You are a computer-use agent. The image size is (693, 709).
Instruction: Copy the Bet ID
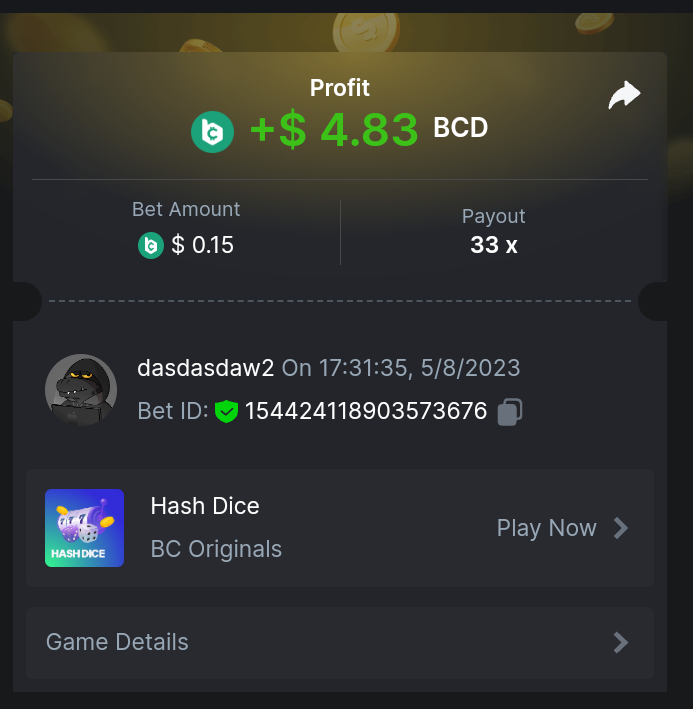(x=510, y=411)
